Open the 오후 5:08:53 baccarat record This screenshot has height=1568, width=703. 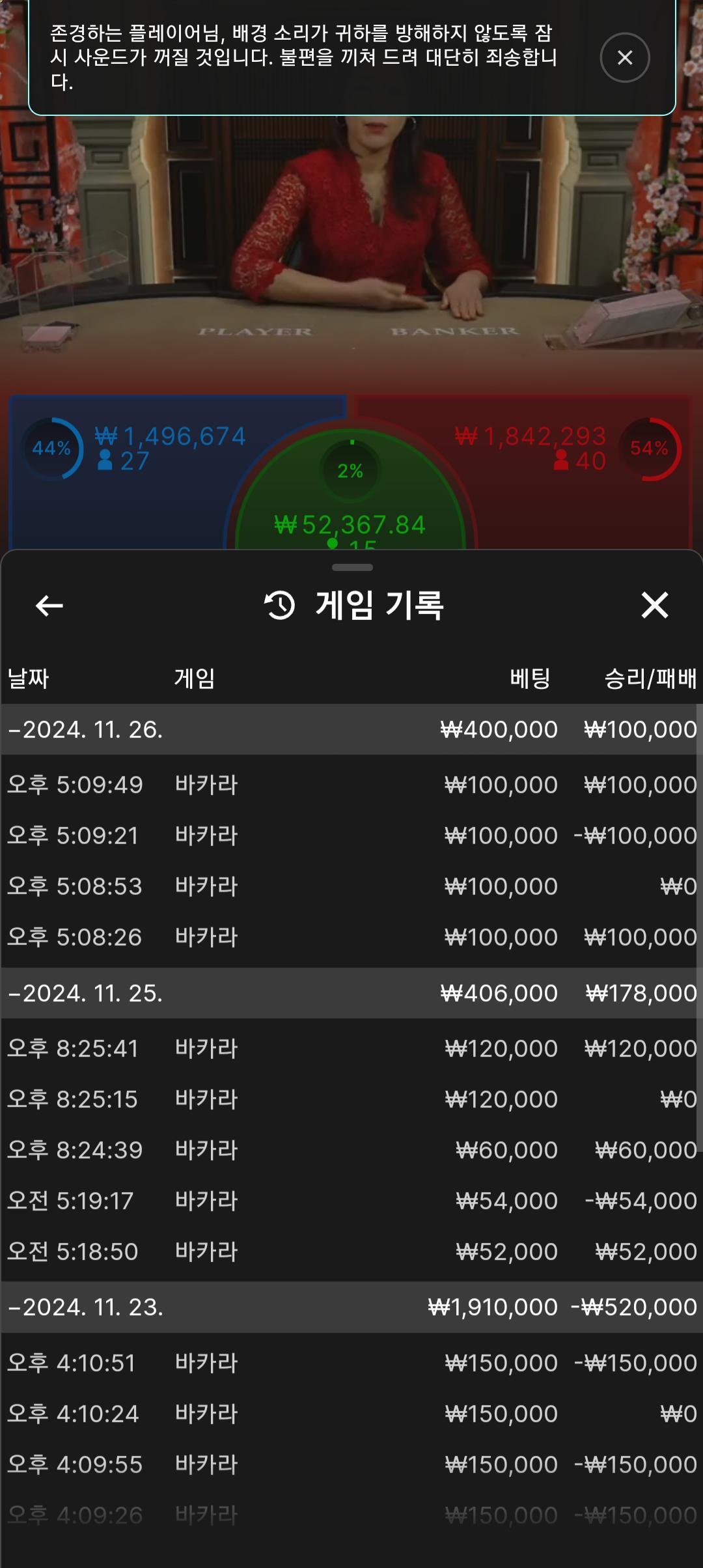[351, 886]
